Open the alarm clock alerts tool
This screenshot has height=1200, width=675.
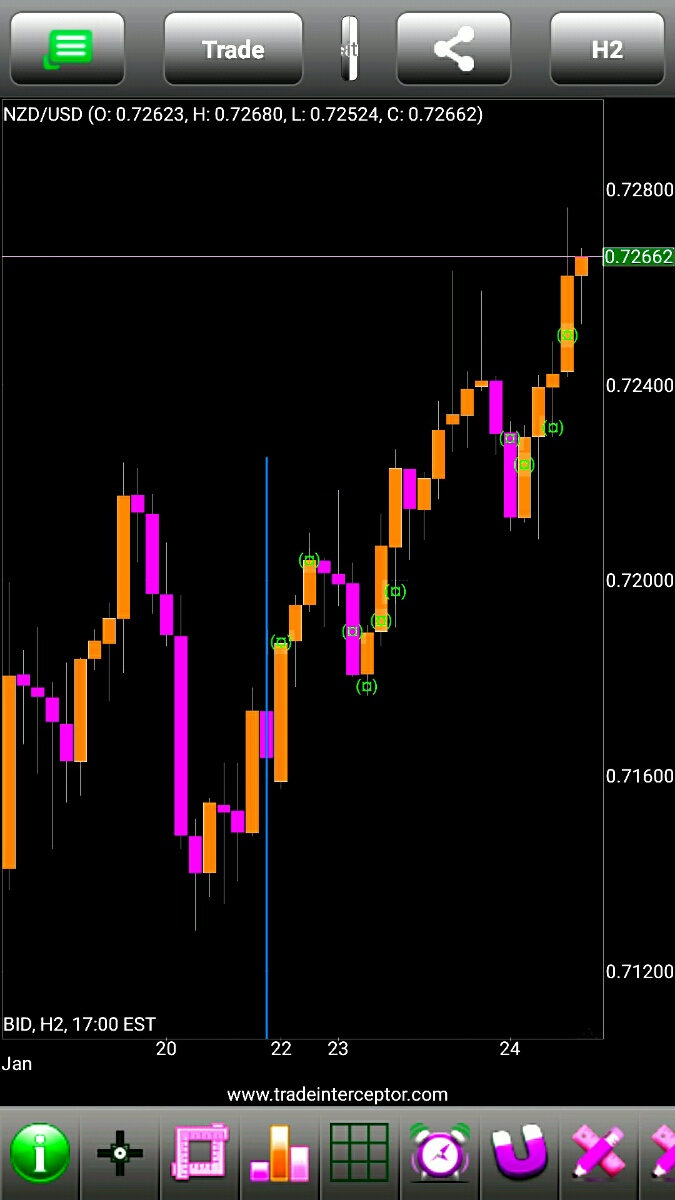[x=440, y=1153]
